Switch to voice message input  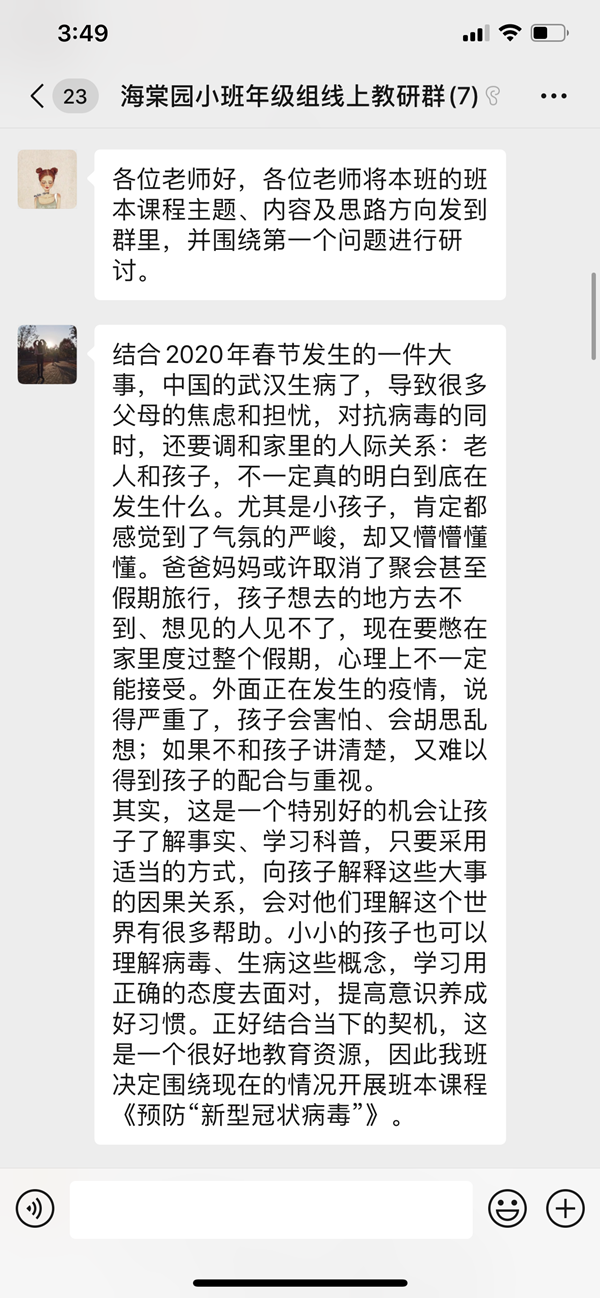coord(35,1209)
